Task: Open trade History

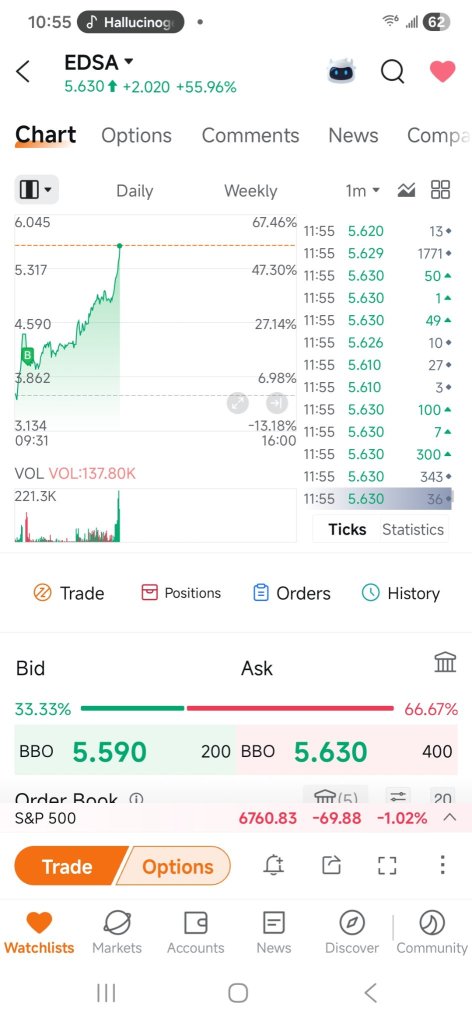Action: 401,593
